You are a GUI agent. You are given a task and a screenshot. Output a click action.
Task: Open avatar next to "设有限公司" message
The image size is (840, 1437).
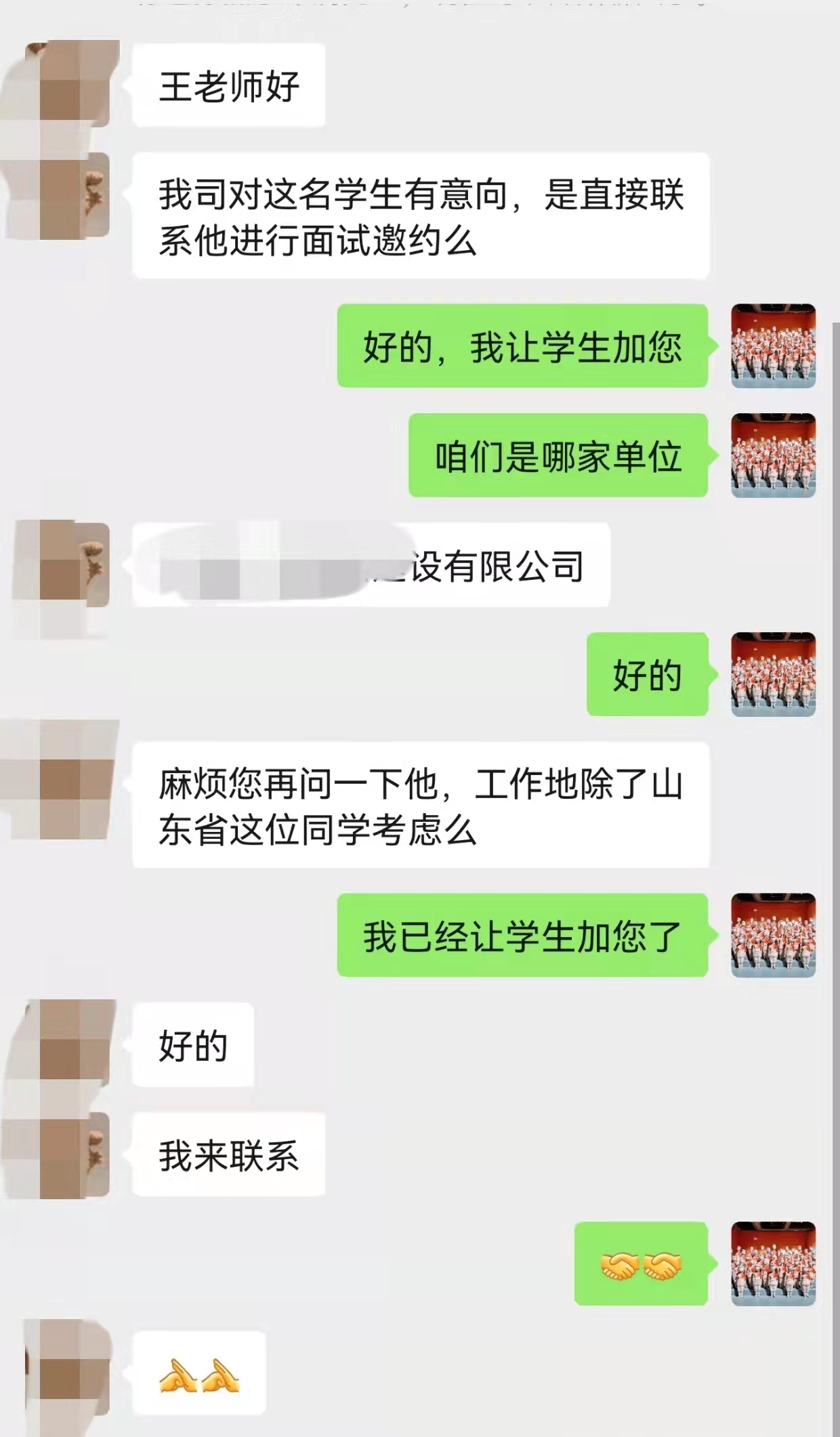click(x=68, y=565)
